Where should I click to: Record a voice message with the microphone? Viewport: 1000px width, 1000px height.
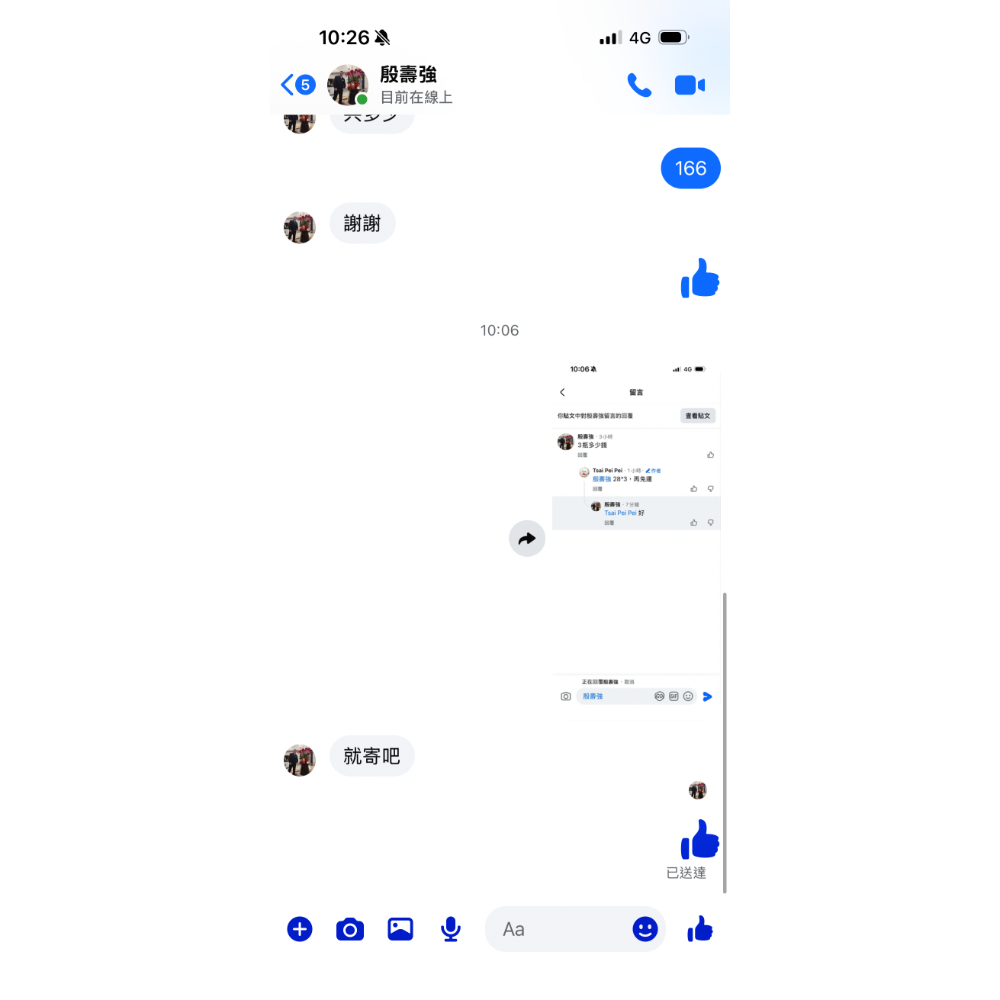click(451, 929)
